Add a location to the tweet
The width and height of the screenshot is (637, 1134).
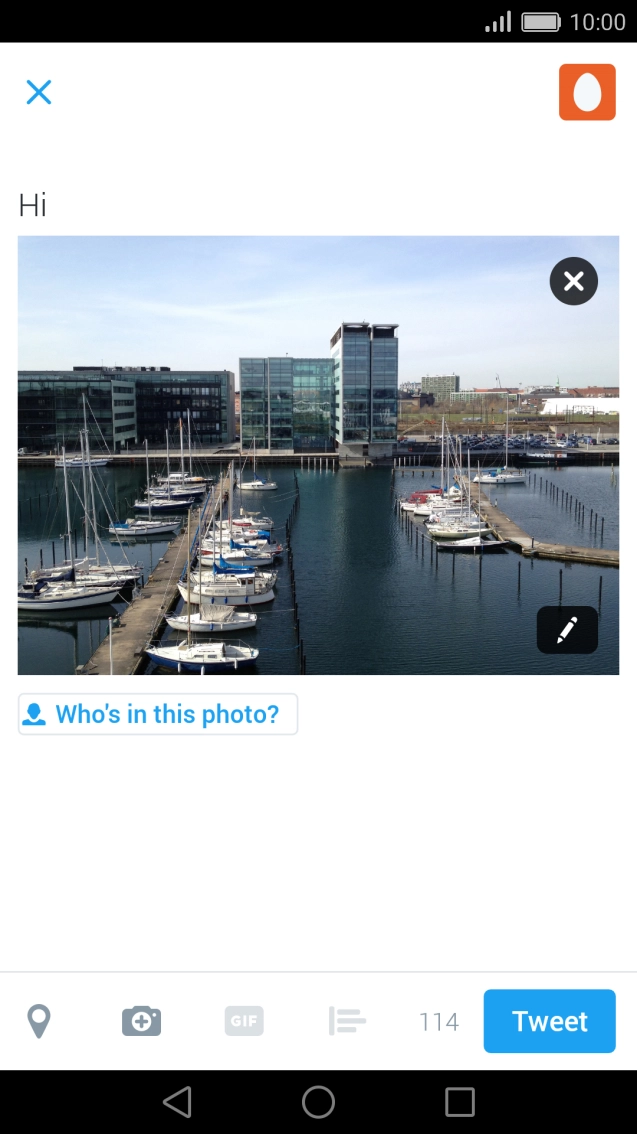(38, 1021)
